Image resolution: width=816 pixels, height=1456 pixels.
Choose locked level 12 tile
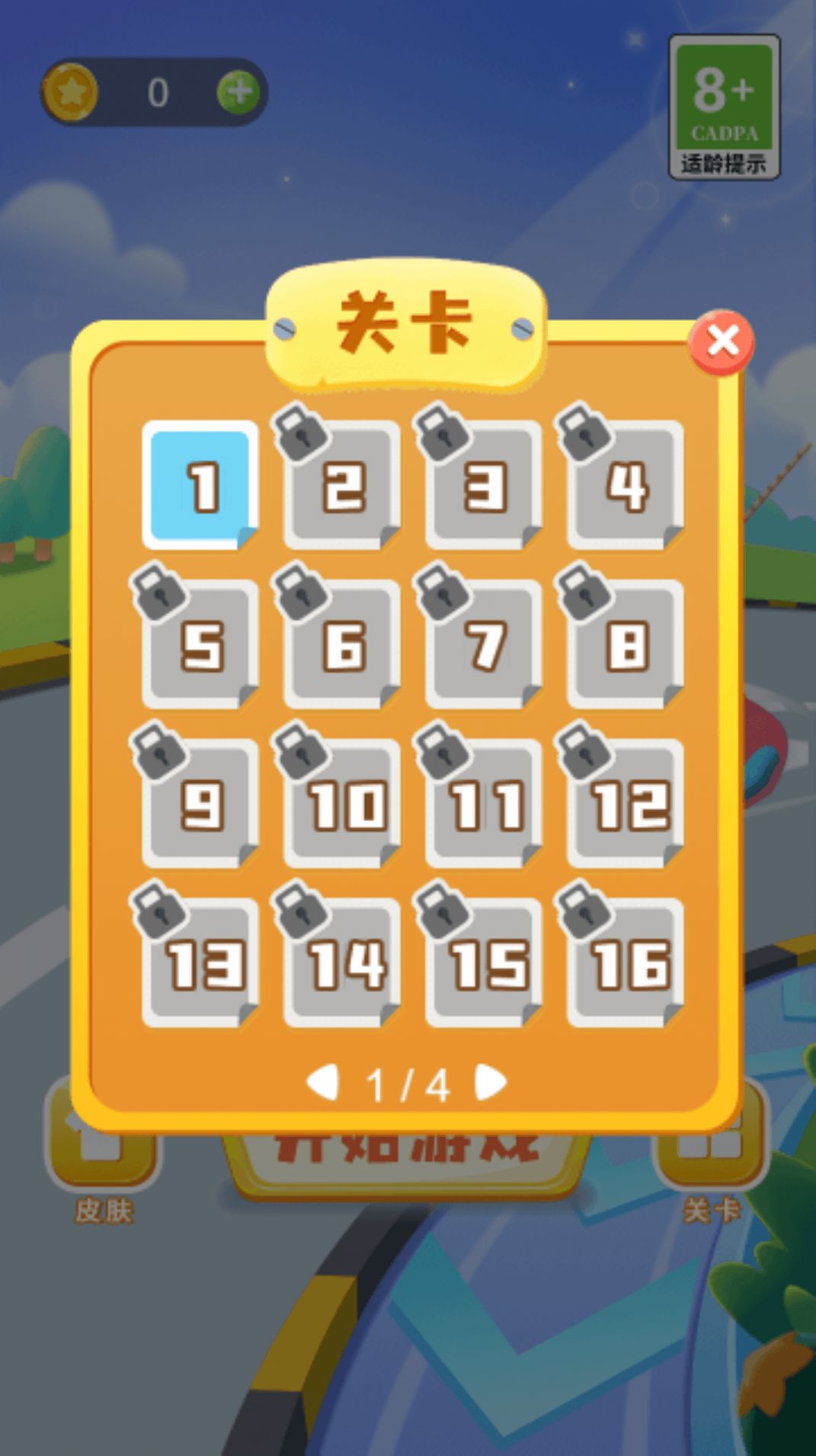tap(626, 805)
